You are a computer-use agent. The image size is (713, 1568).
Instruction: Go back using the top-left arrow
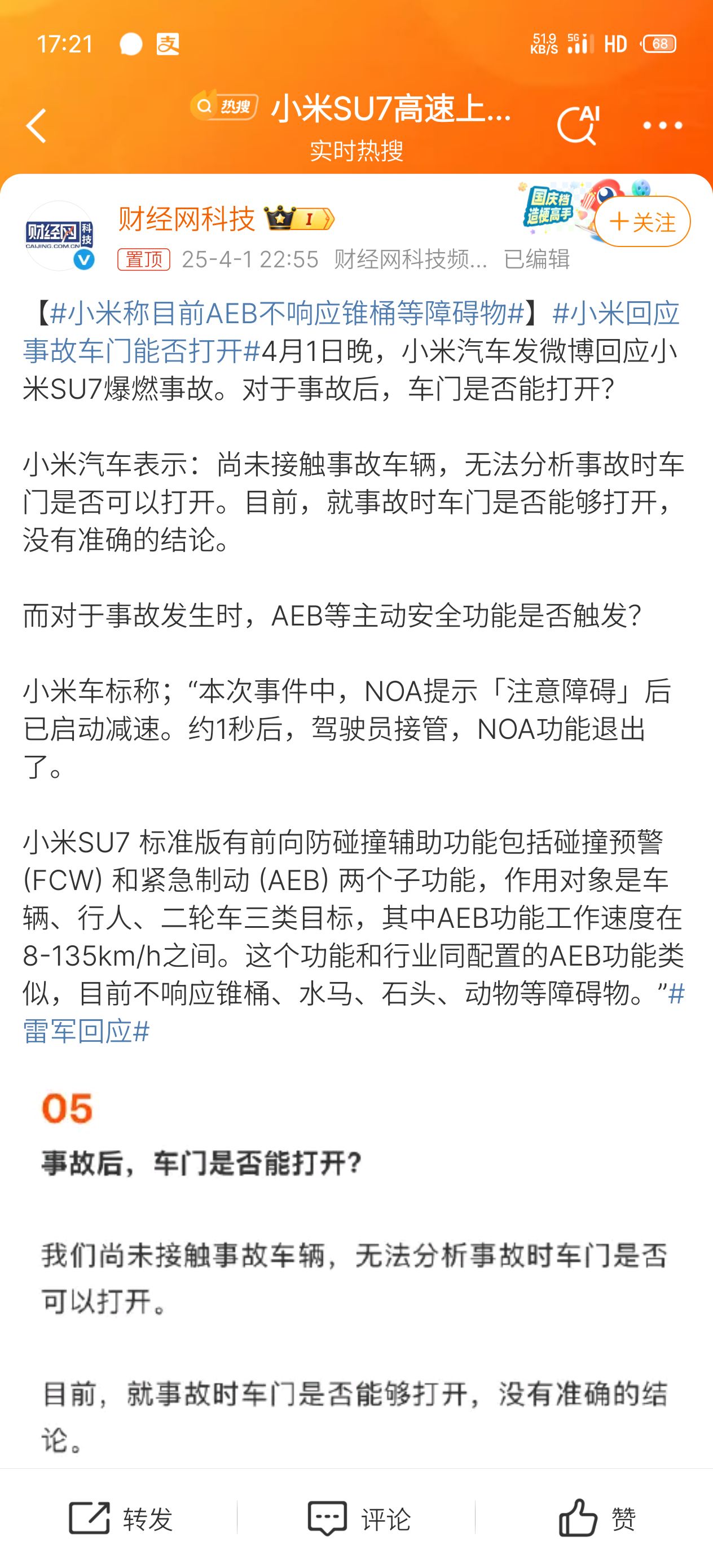coord(37,126)
